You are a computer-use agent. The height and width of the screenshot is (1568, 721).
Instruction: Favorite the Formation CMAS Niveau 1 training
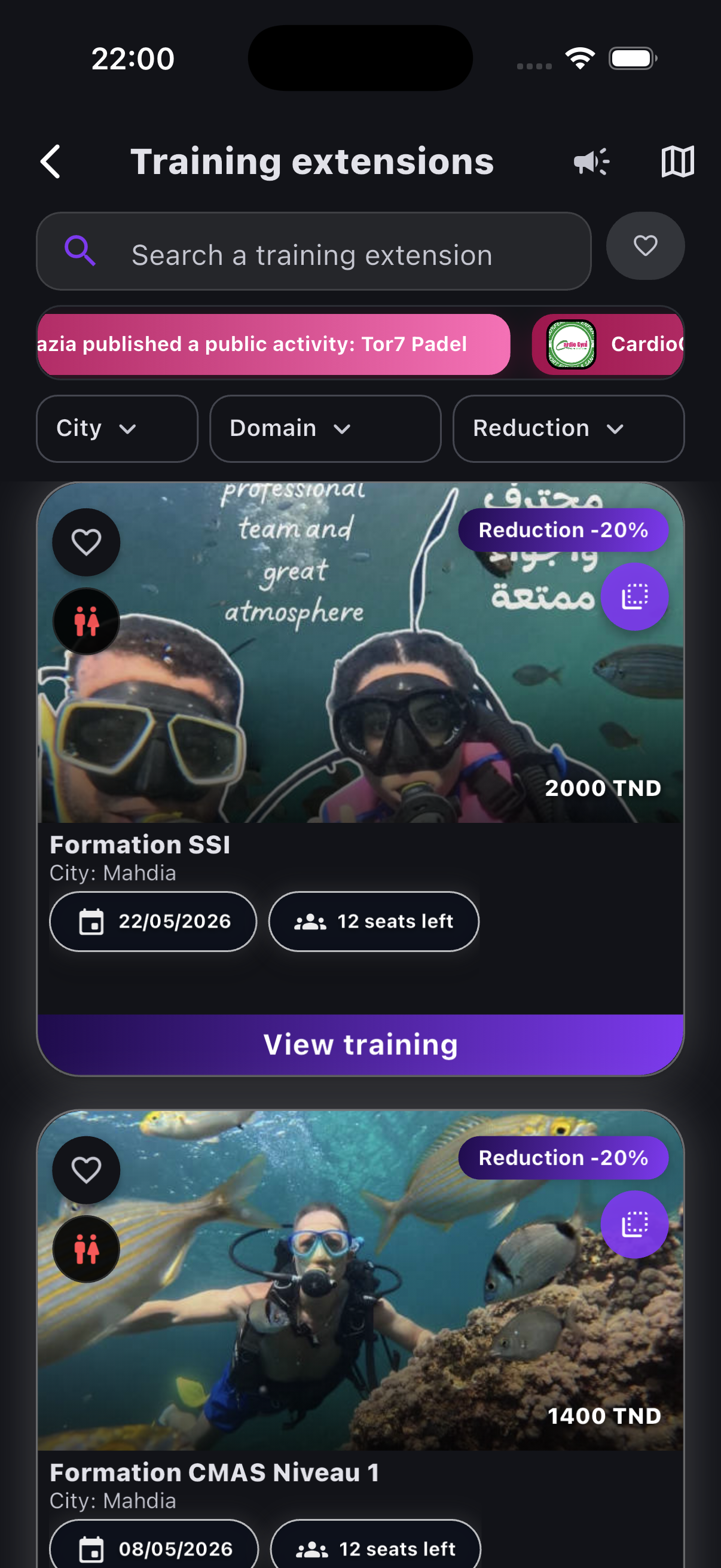[x=87, y=1170]
